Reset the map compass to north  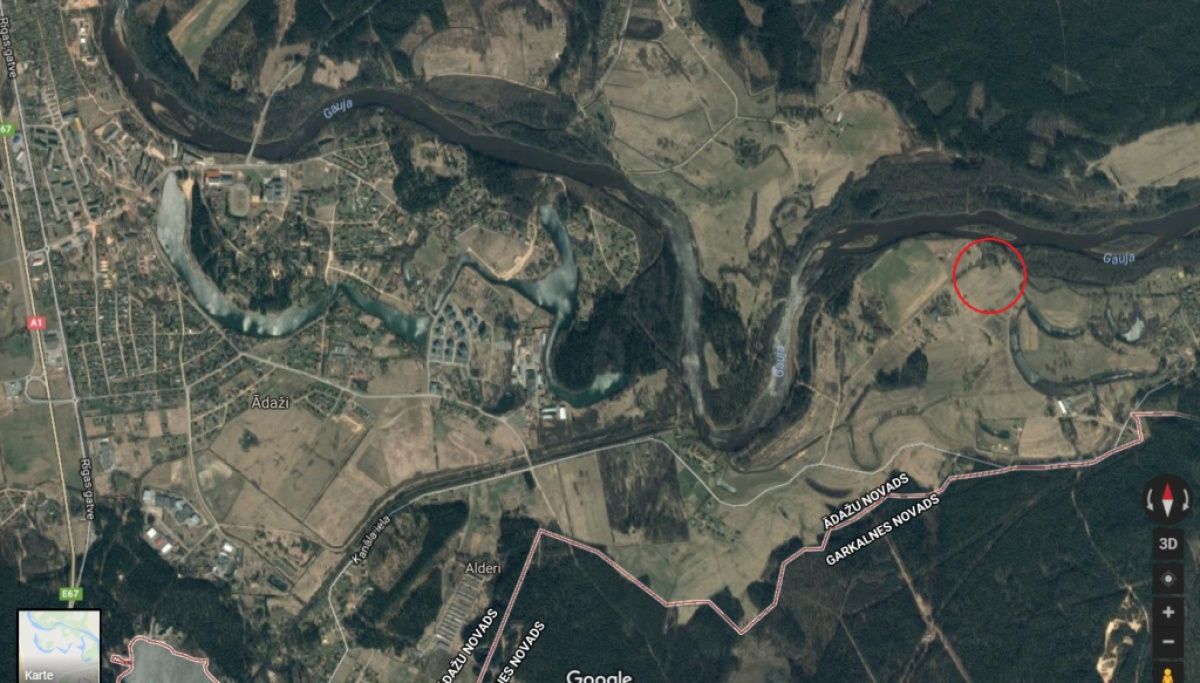(1167, 497)
